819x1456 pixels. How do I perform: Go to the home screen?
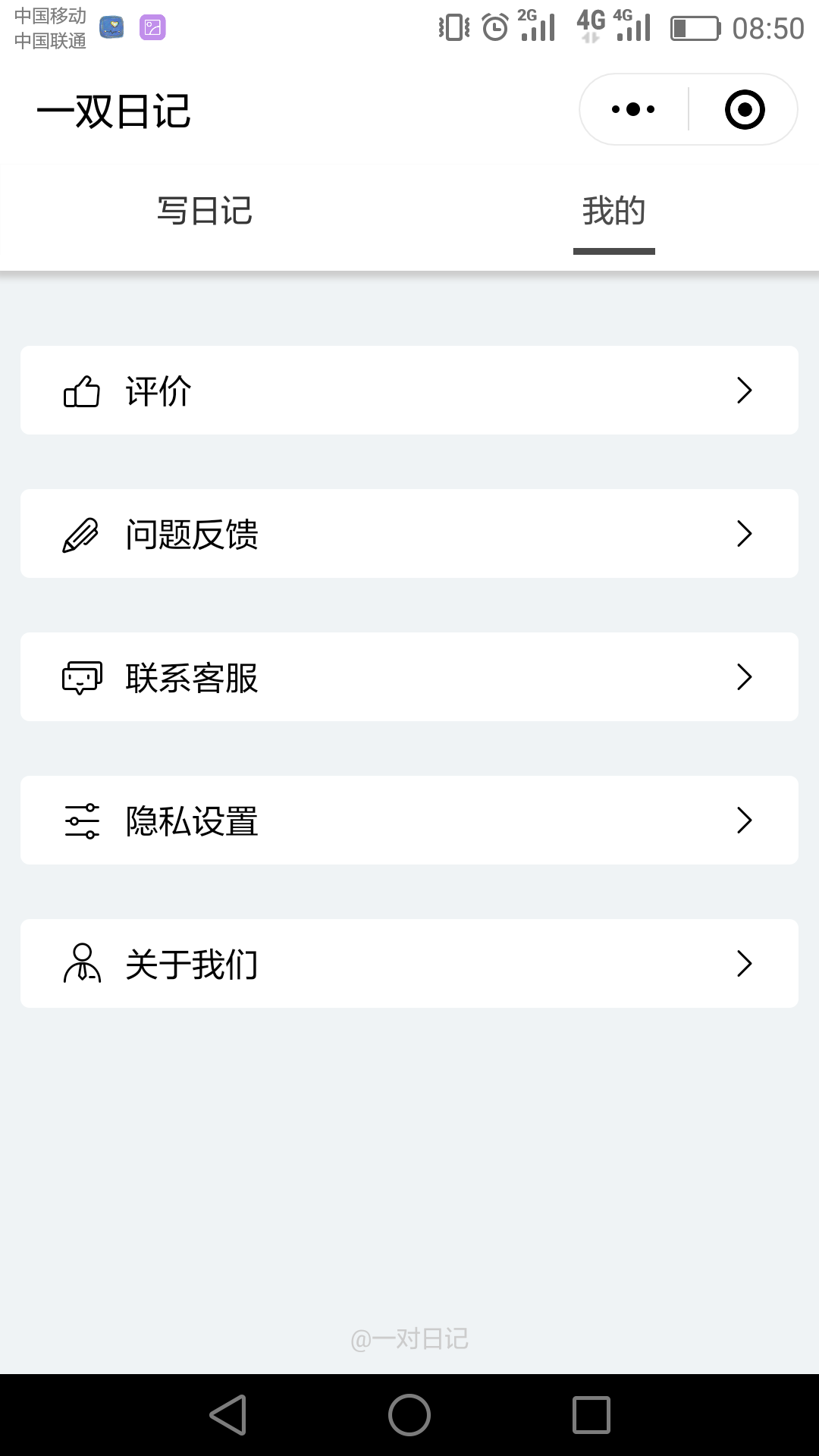click(409, 1415)
